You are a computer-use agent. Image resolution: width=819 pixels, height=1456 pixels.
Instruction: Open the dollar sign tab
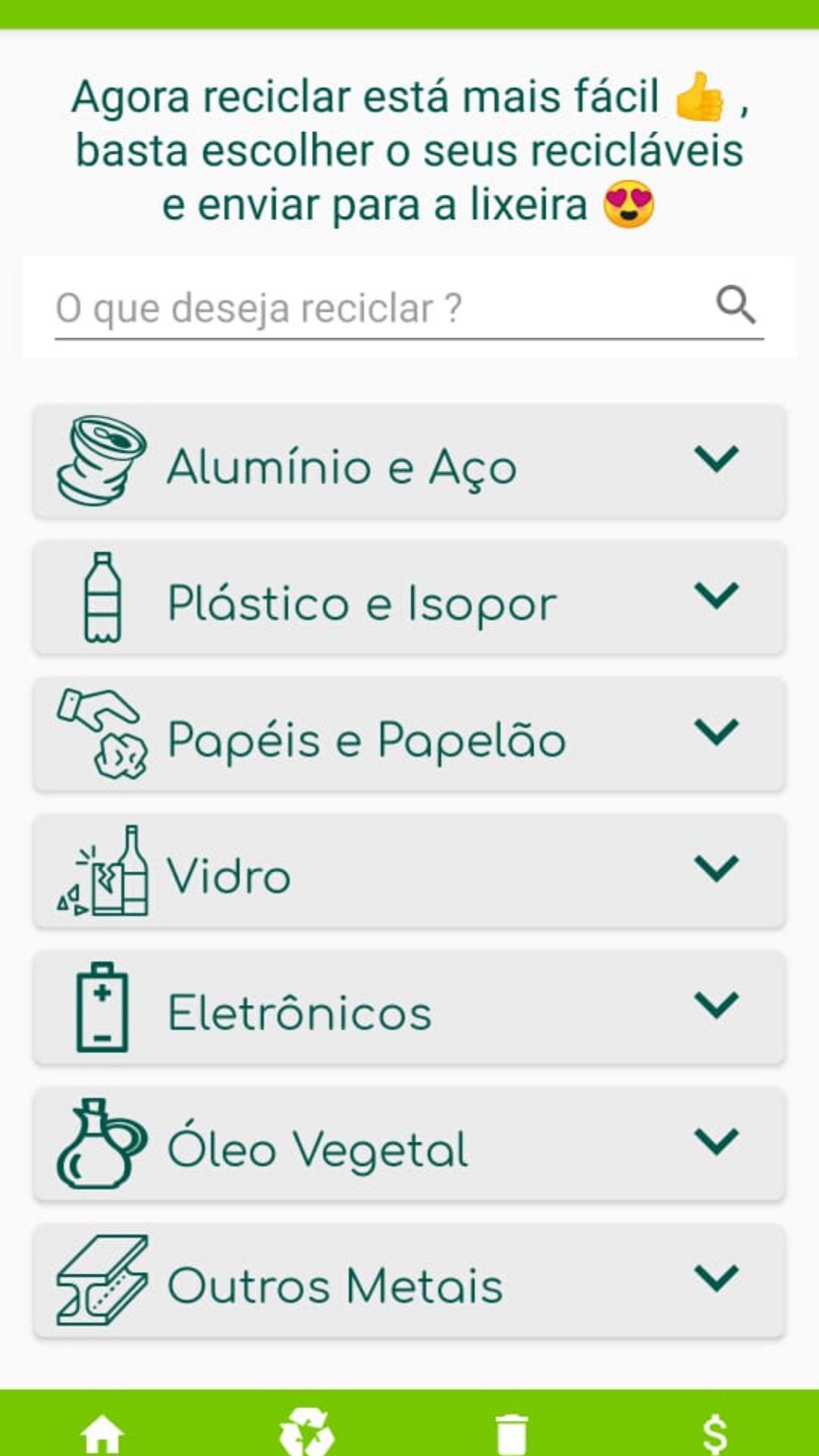(715, 1434)
